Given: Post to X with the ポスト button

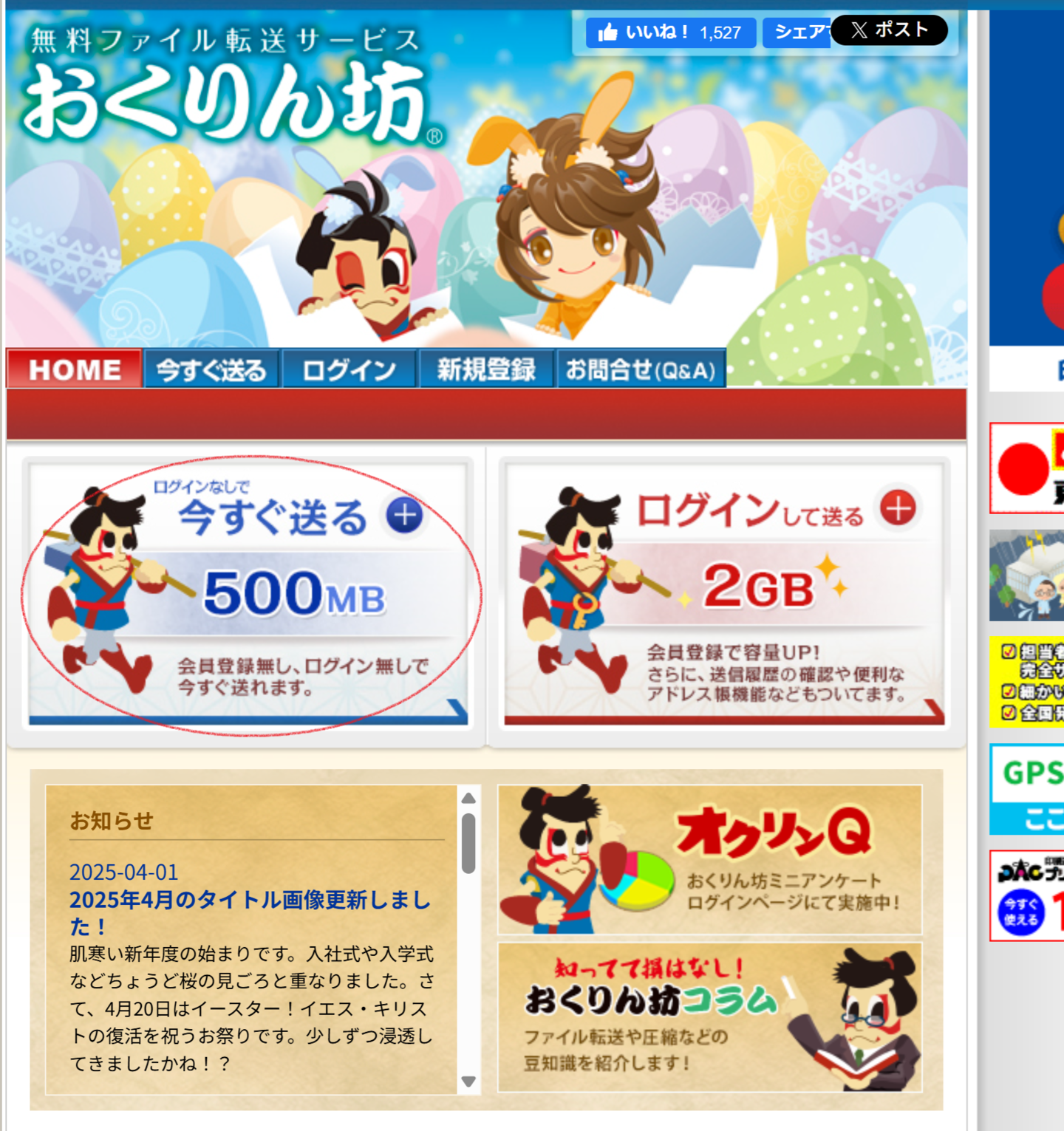Looking at the screenshot, I should coord(889,30).
